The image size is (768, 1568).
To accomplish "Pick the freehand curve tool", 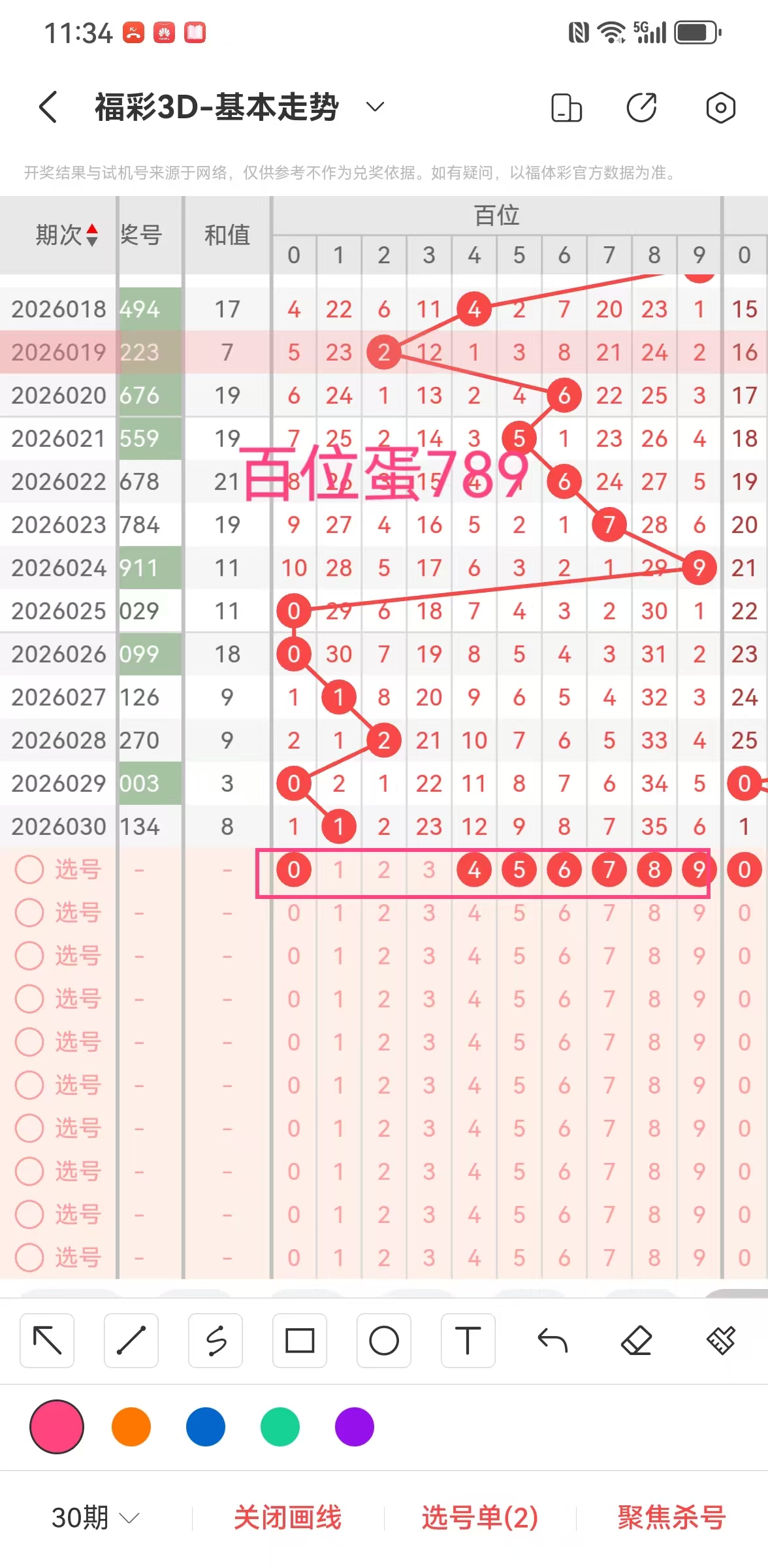I will pos(216,1341).
